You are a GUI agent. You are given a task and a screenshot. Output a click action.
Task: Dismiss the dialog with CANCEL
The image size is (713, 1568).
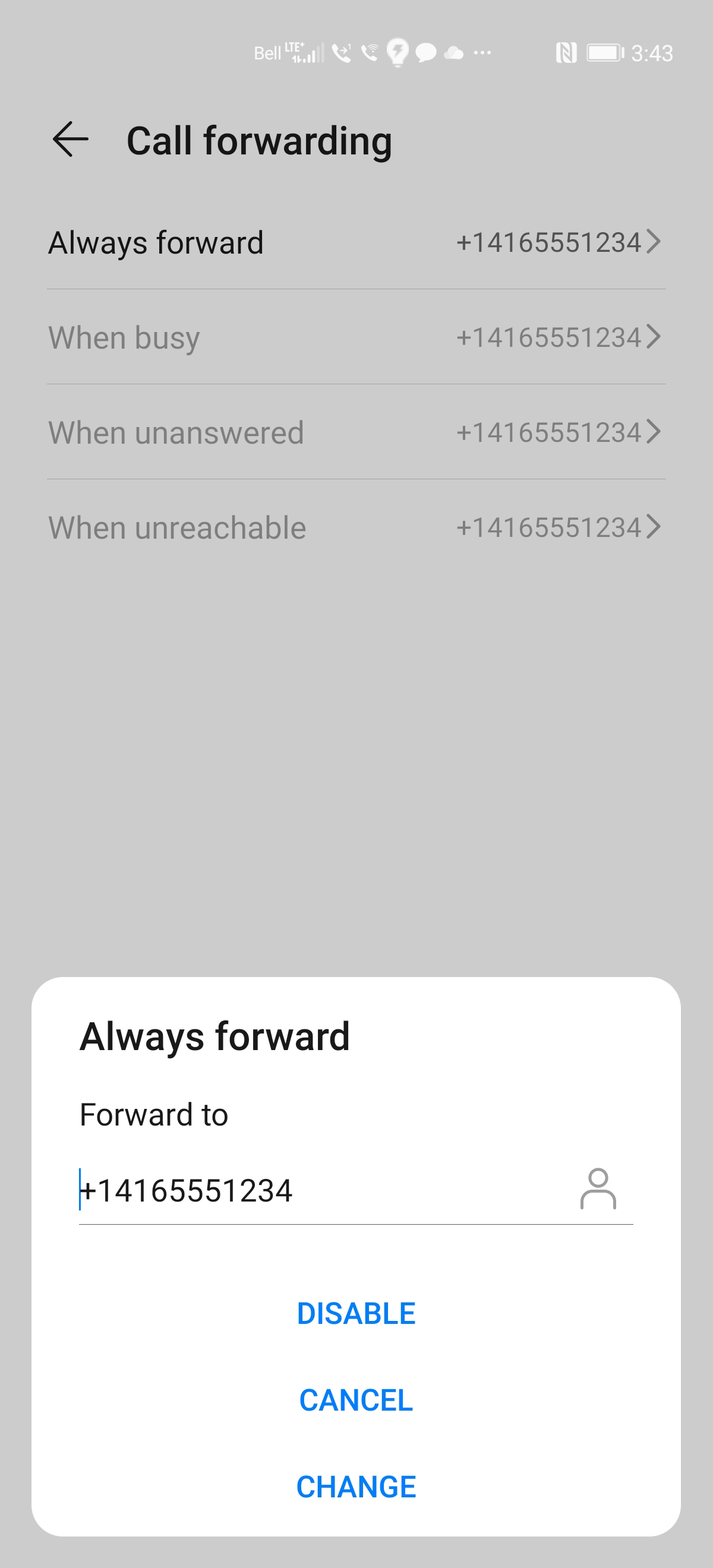point(356,1401)
